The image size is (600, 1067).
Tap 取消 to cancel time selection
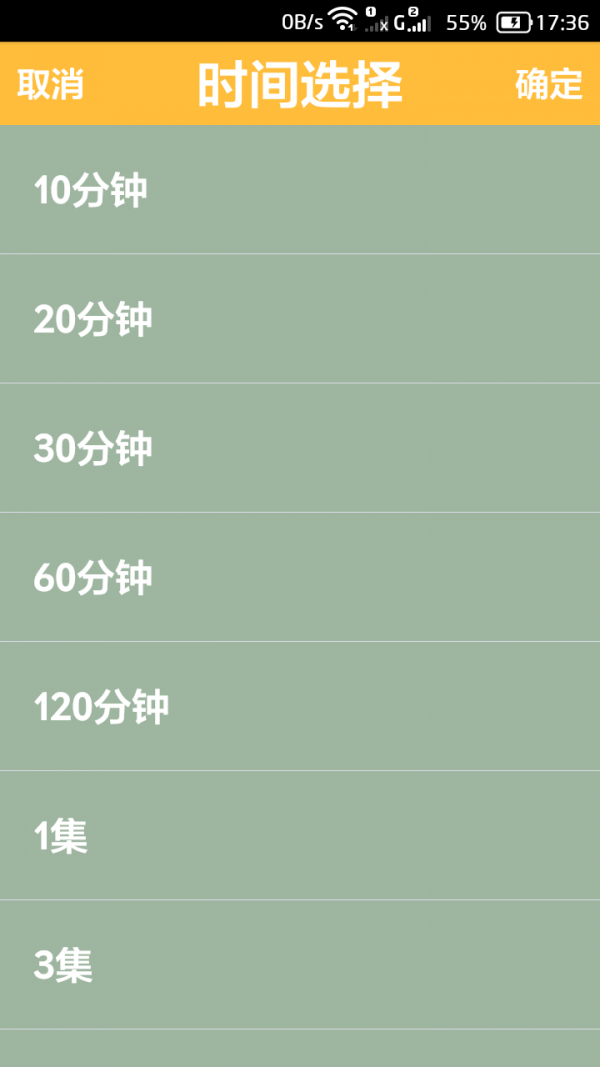pyautogui.click(x=50, y=85)
